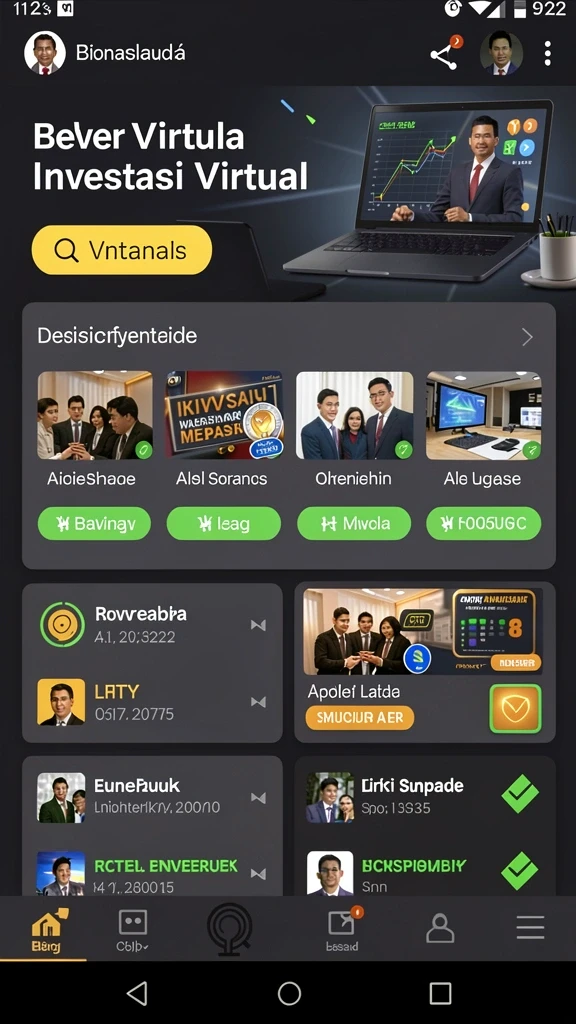The image size is (576, 1024).
Task: Go back with the system back button
Action: (x=136, y=993)
